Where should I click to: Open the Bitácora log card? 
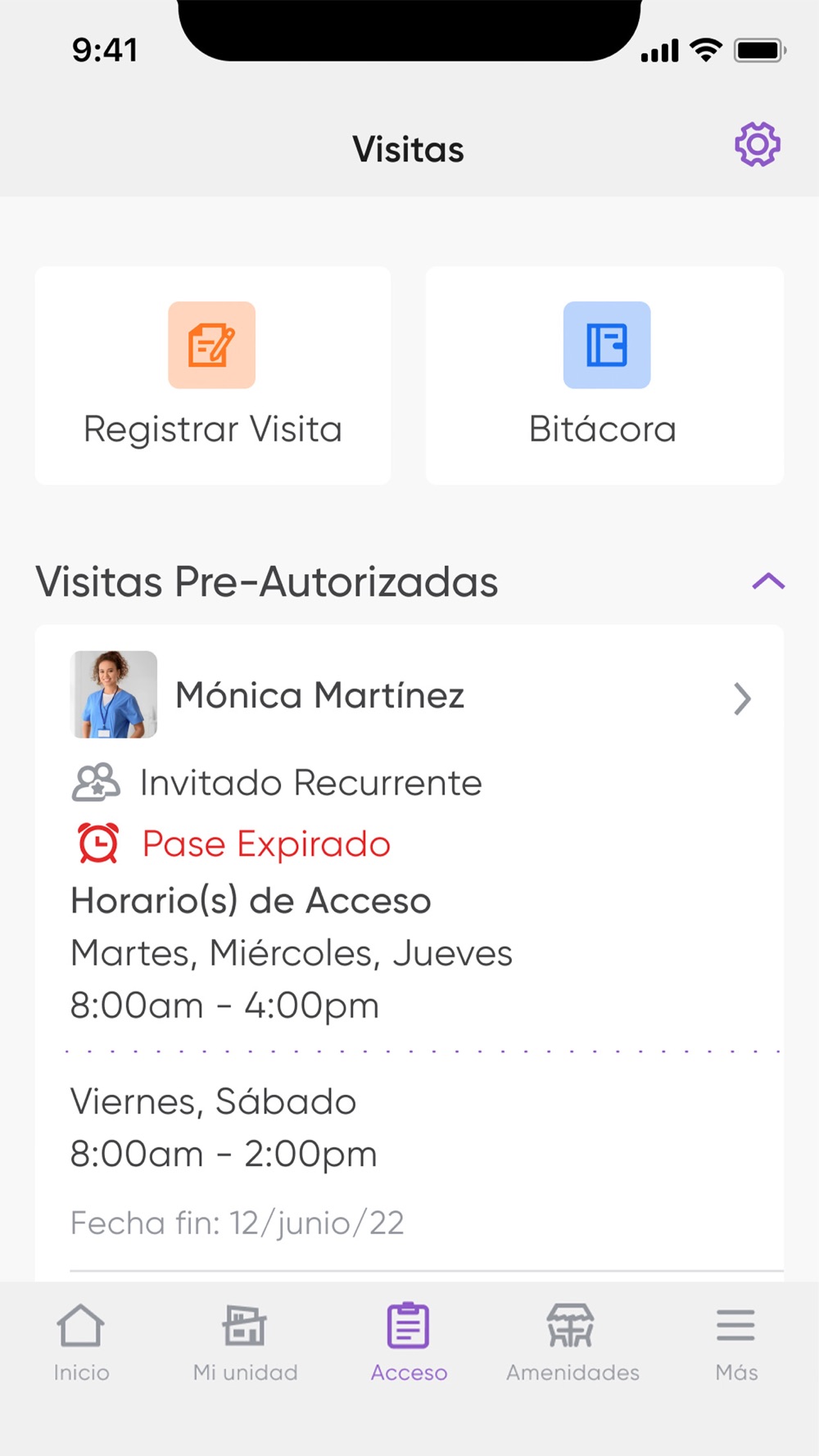coord(604,376)
